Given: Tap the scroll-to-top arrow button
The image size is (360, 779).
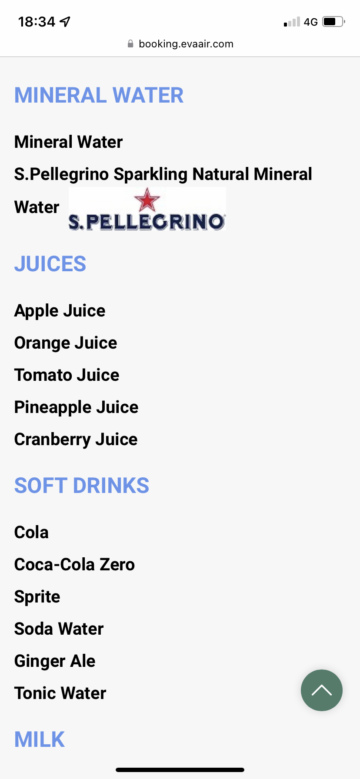Looking at the screenshot, I should [321, 690].
